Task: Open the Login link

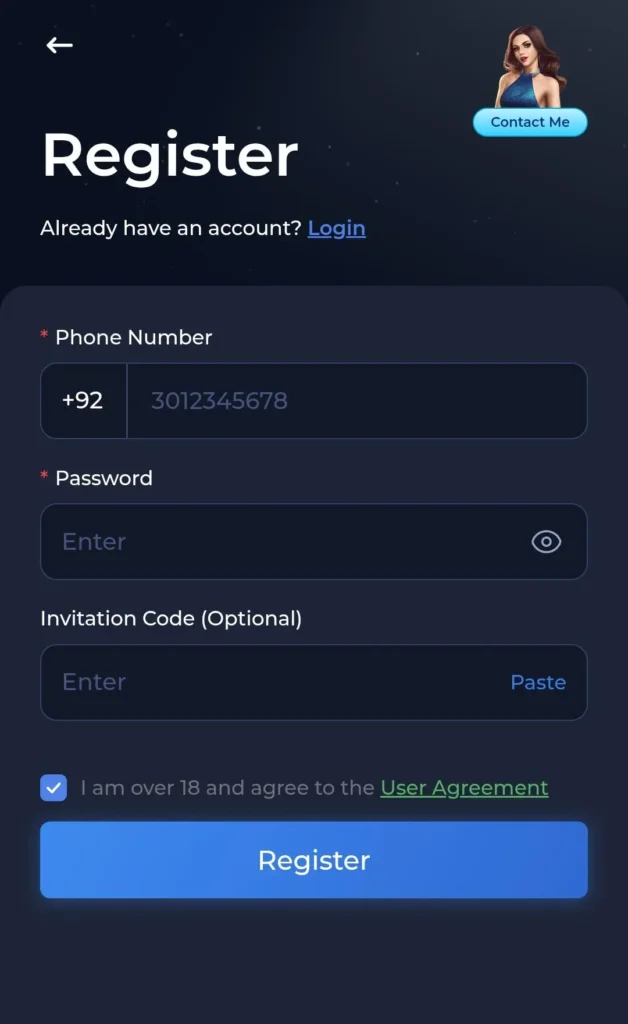Action: point(336,228)
